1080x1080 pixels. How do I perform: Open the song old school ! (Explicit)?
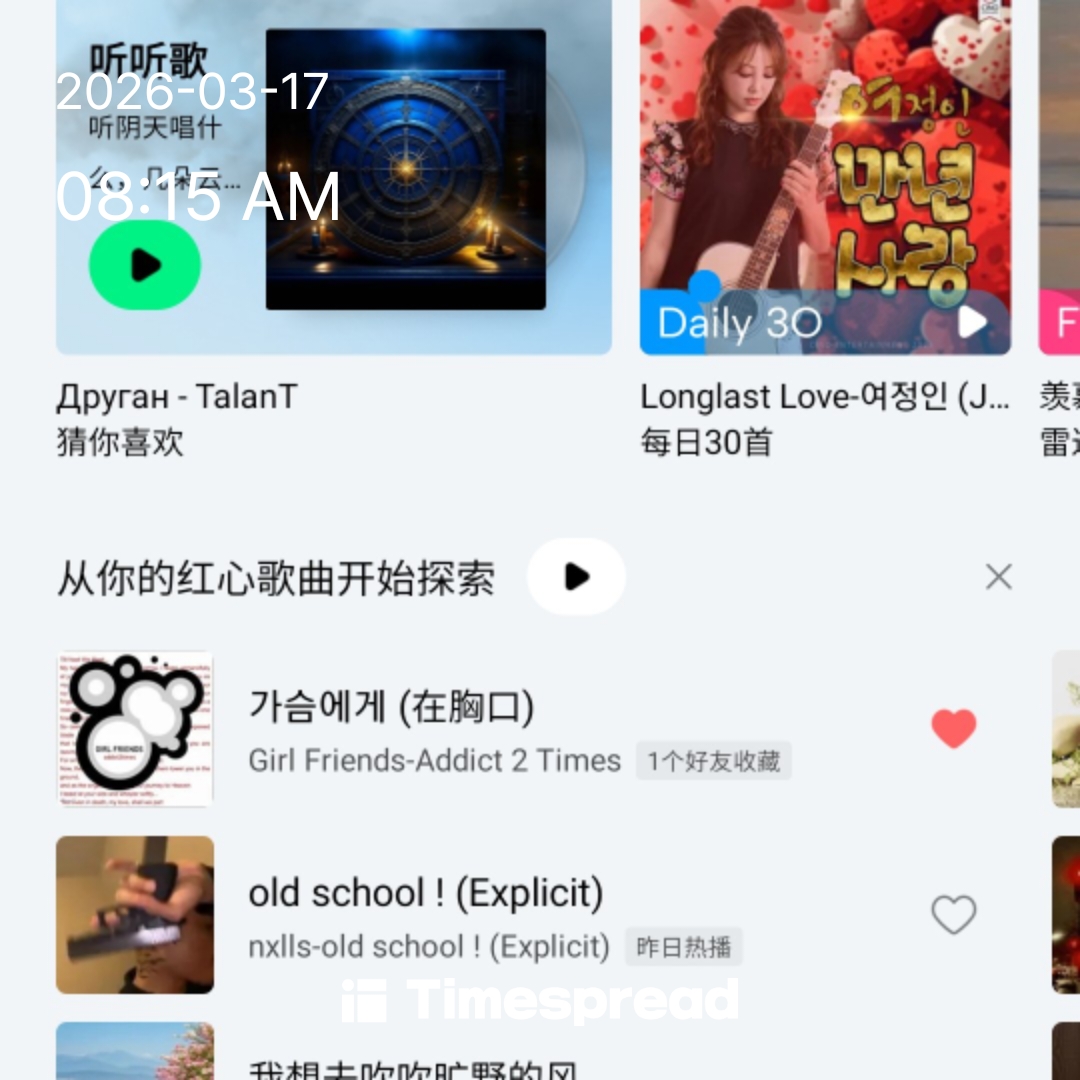[x=425, y=893]
